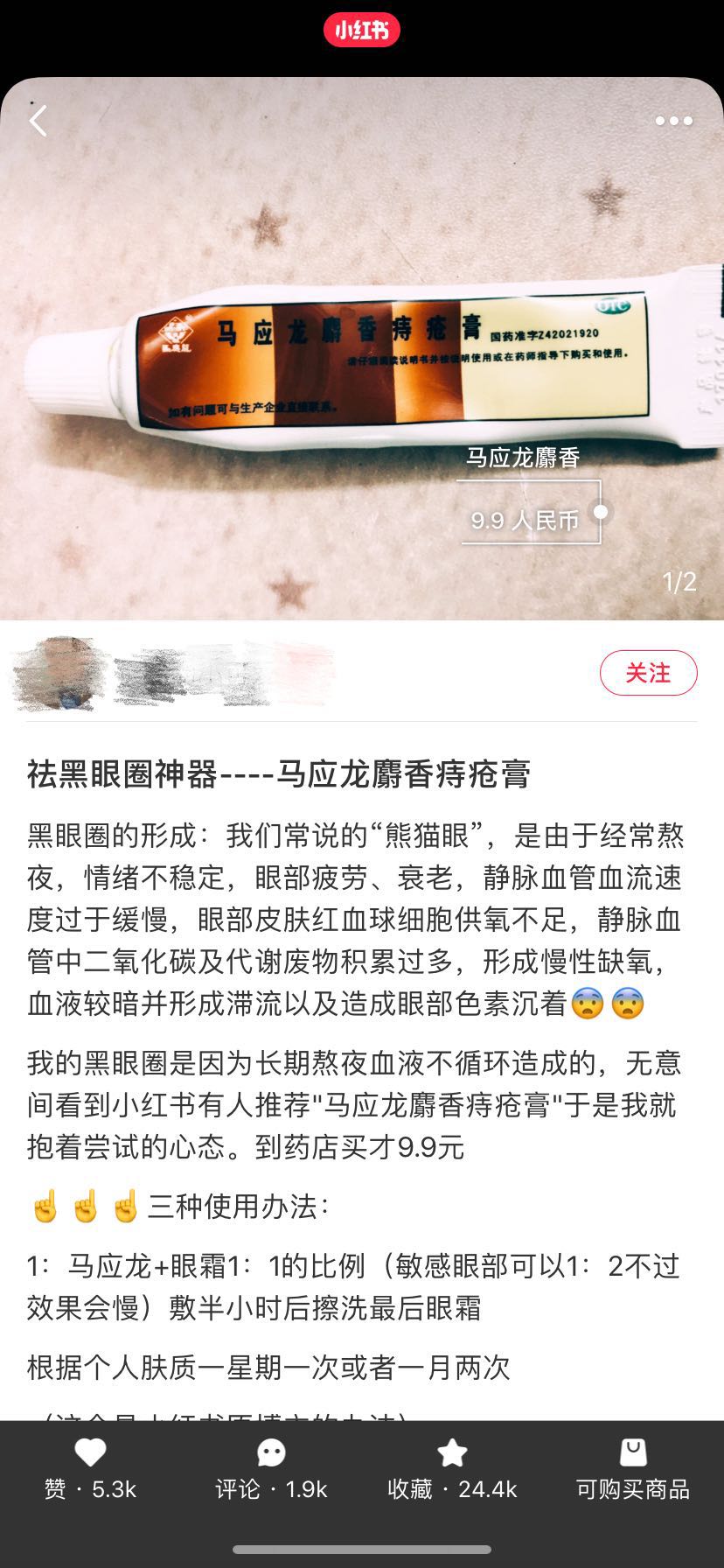The height and width of the screenshot is (1568, 724).
Task: Open 可购买商品 shopping bag icon
Action: 634,1452
